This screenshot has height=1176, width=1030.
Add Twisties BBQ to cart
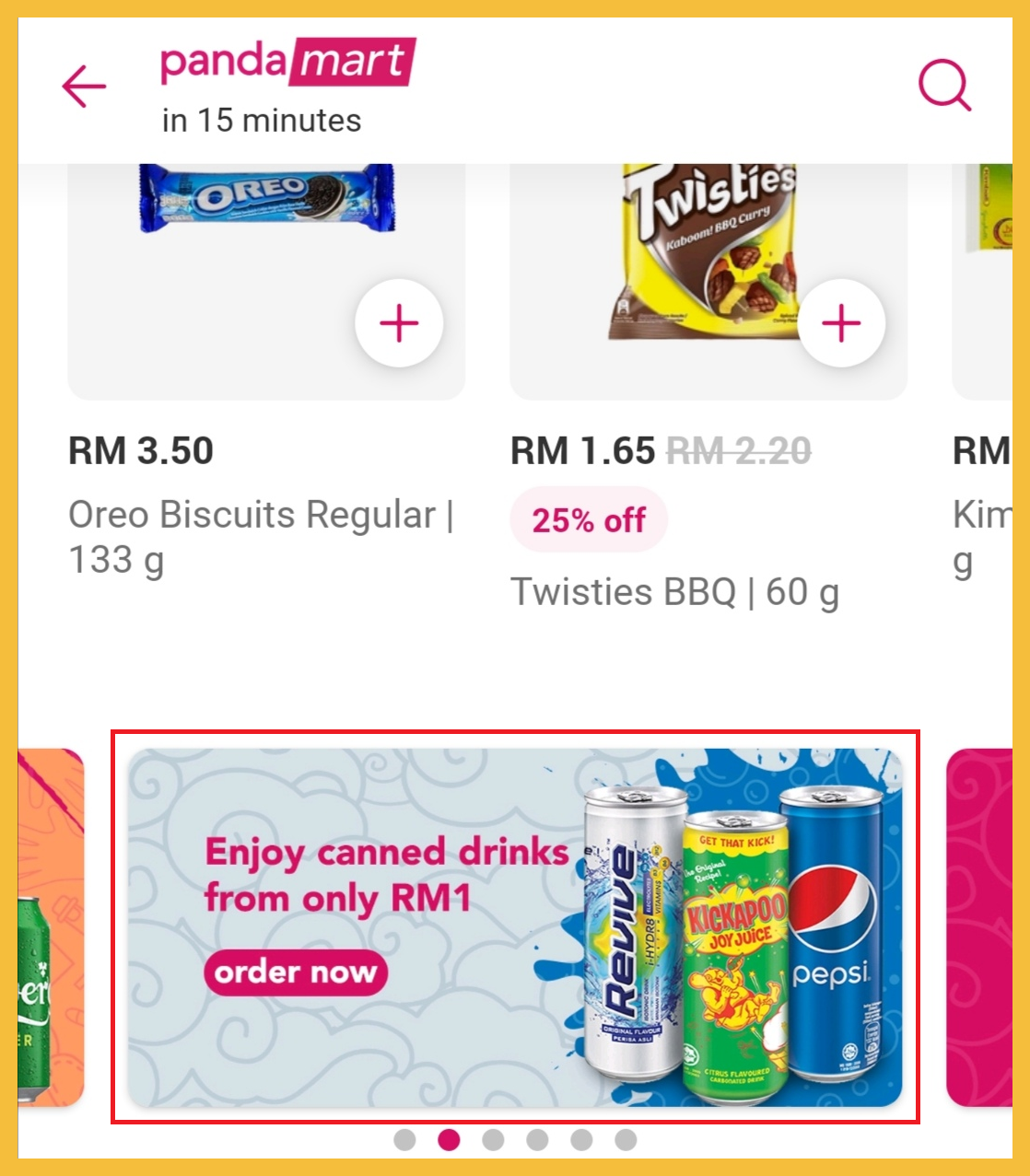coord(841,323)
